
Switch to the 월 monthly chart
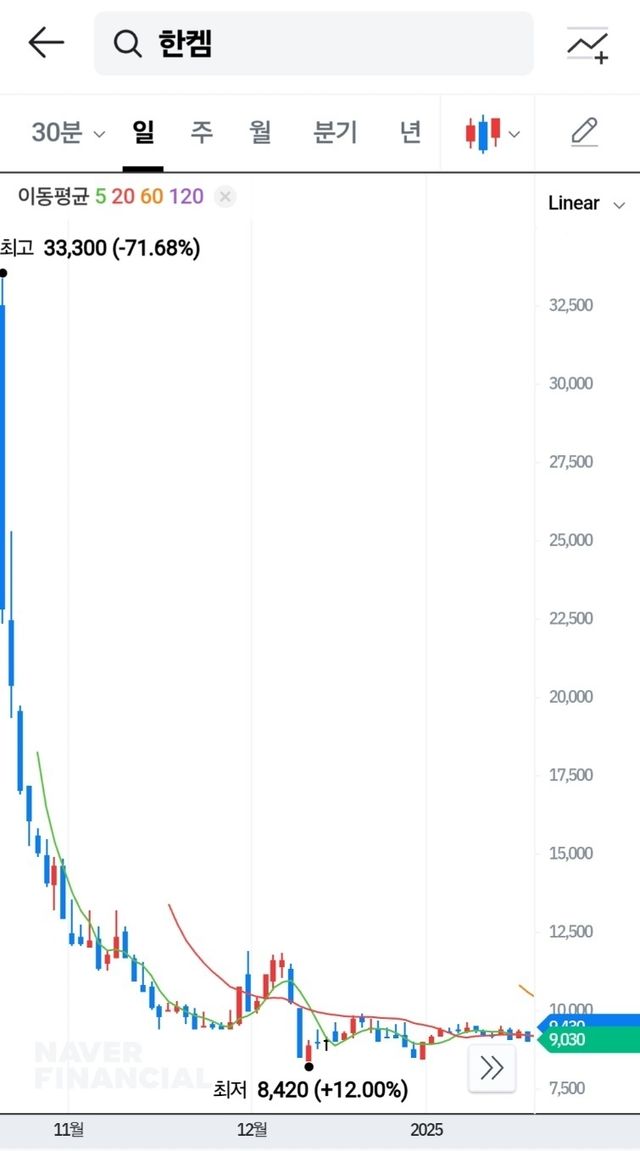pos(261,132)
